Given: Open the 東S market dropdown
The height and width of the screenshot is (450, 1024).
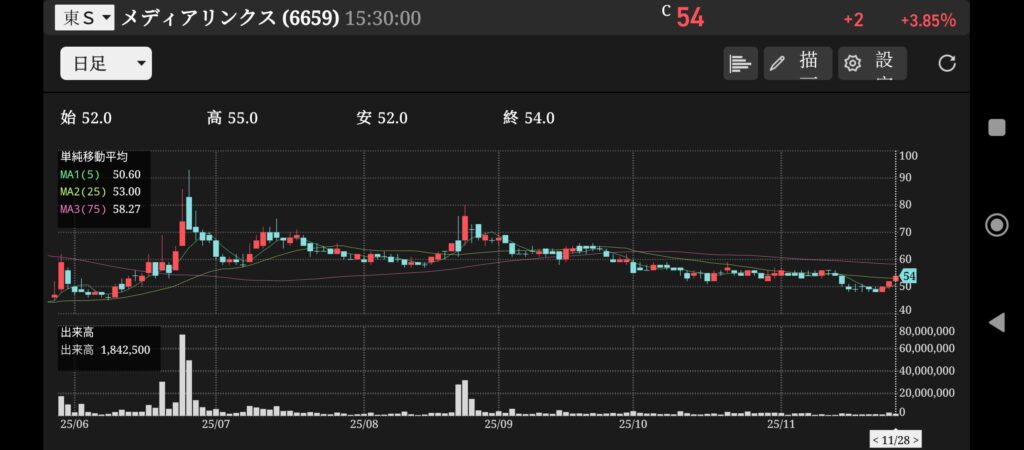Looking at the screenshot, I should (84, 17).
